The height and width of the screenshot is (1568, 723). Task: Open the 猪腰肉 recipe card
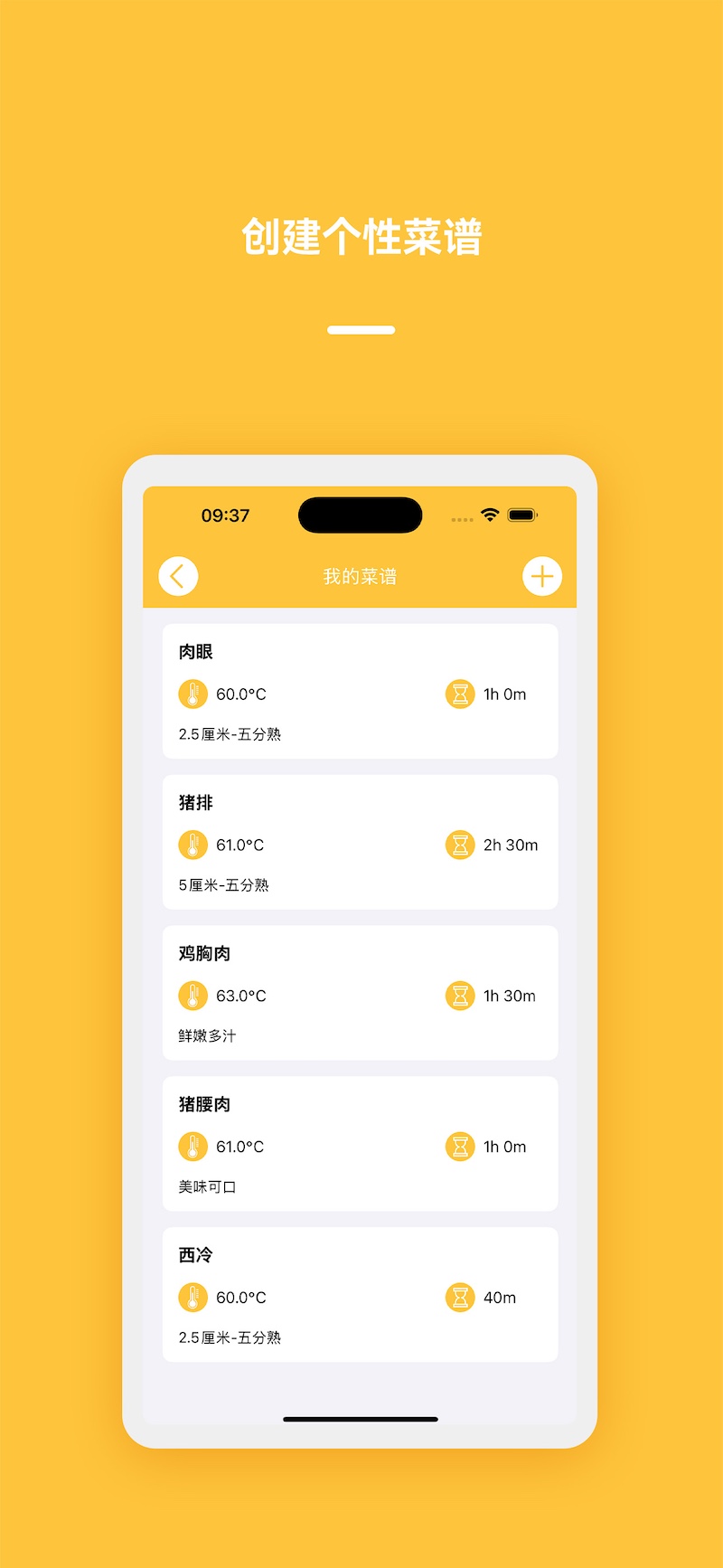click(x=360, y=1144)
